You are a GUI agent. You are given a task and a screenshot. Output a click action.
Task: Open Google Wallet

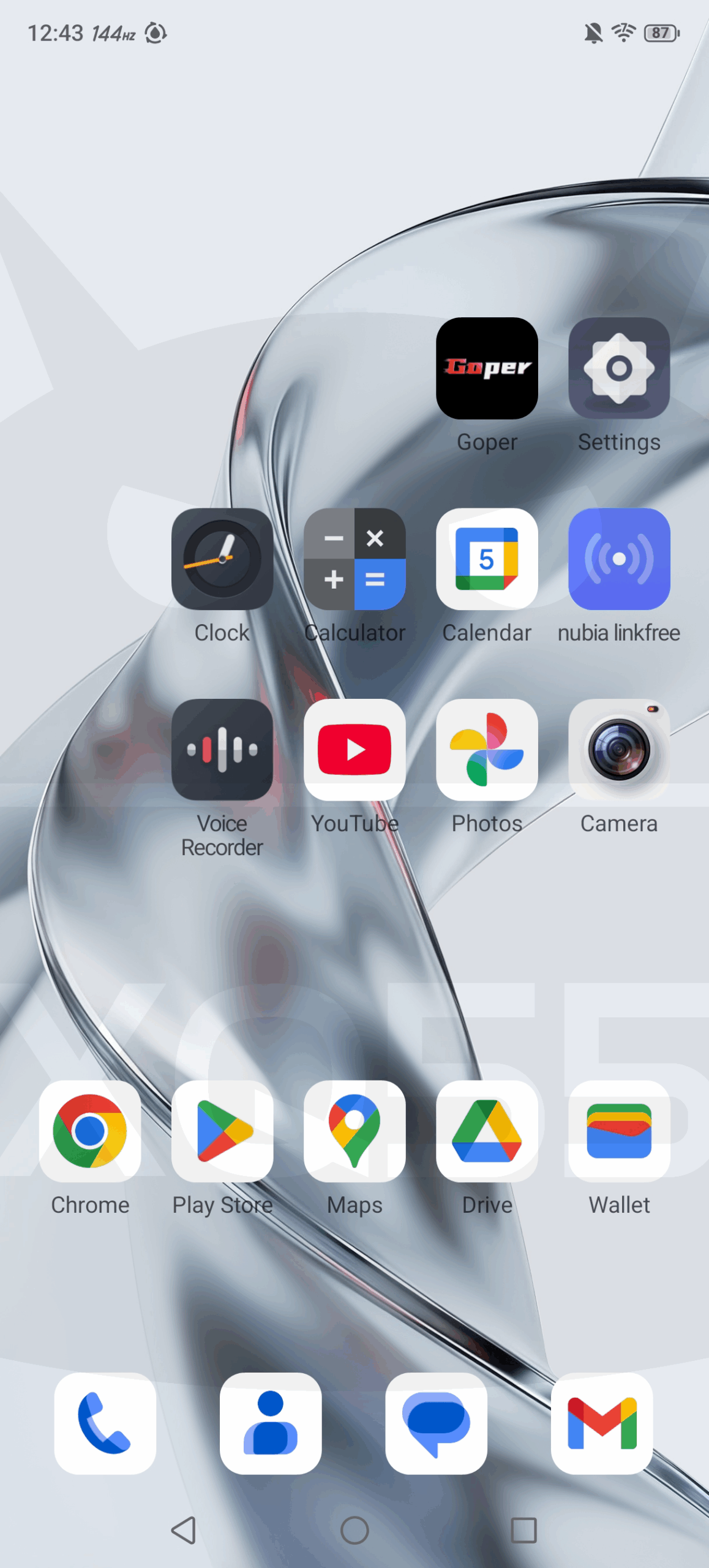pyautogui.click(x=619, y=1131)
